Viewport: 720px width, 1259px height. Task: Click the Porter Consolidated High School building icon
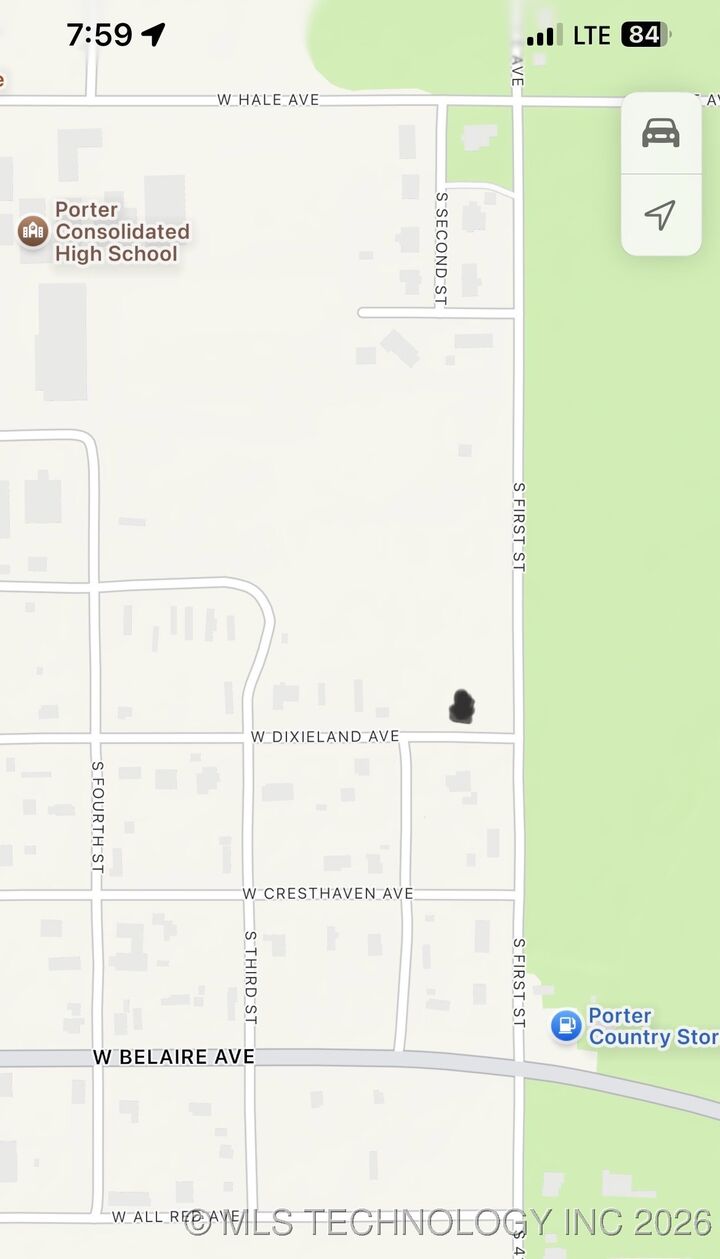(31, 230)
